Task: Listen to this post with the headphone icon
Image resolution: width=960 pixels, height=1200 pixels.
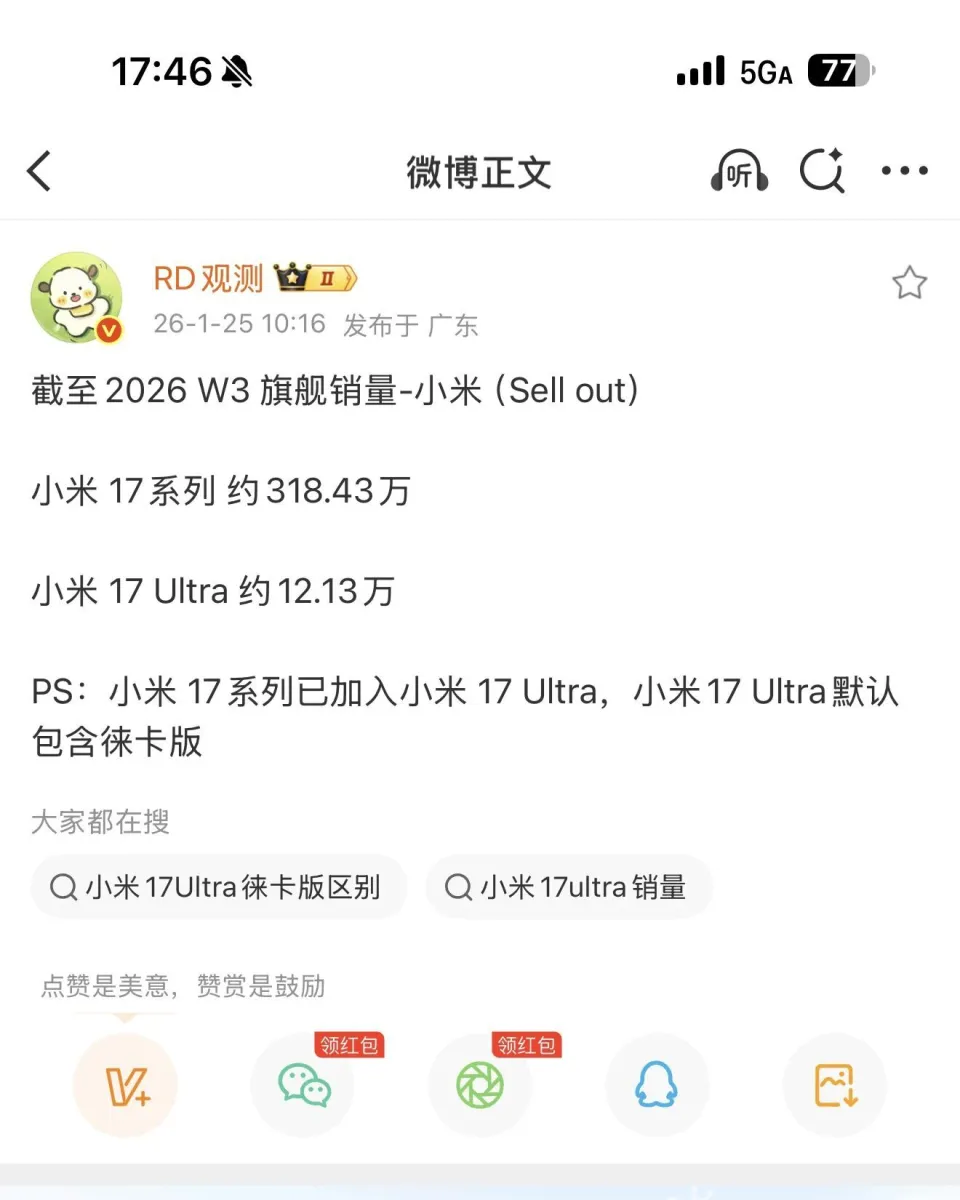Action: tap(739, 173)
